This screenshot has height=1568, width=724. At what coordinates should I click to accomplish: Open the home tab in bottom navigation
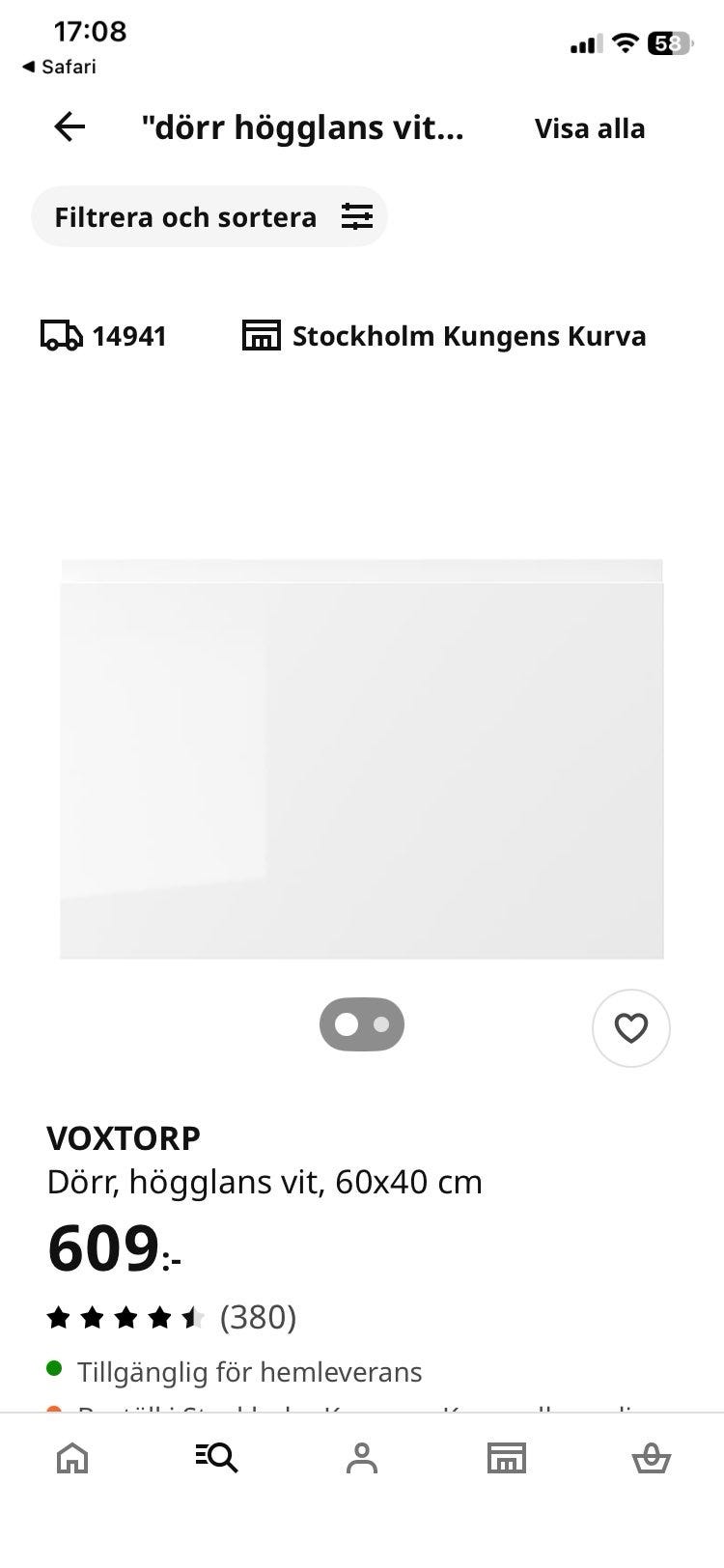(x=71, y=1458)
